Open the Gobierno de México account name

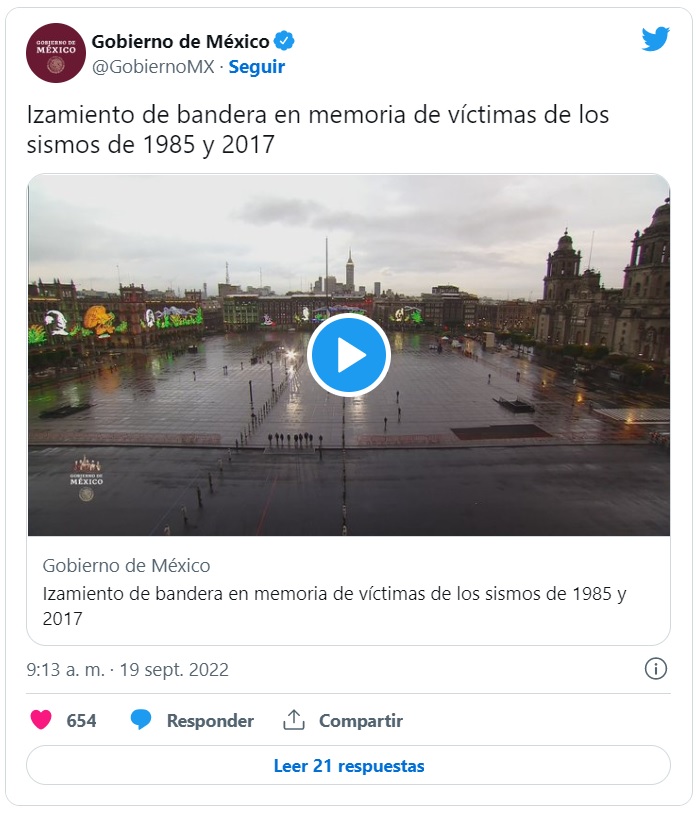pos(180,42)
